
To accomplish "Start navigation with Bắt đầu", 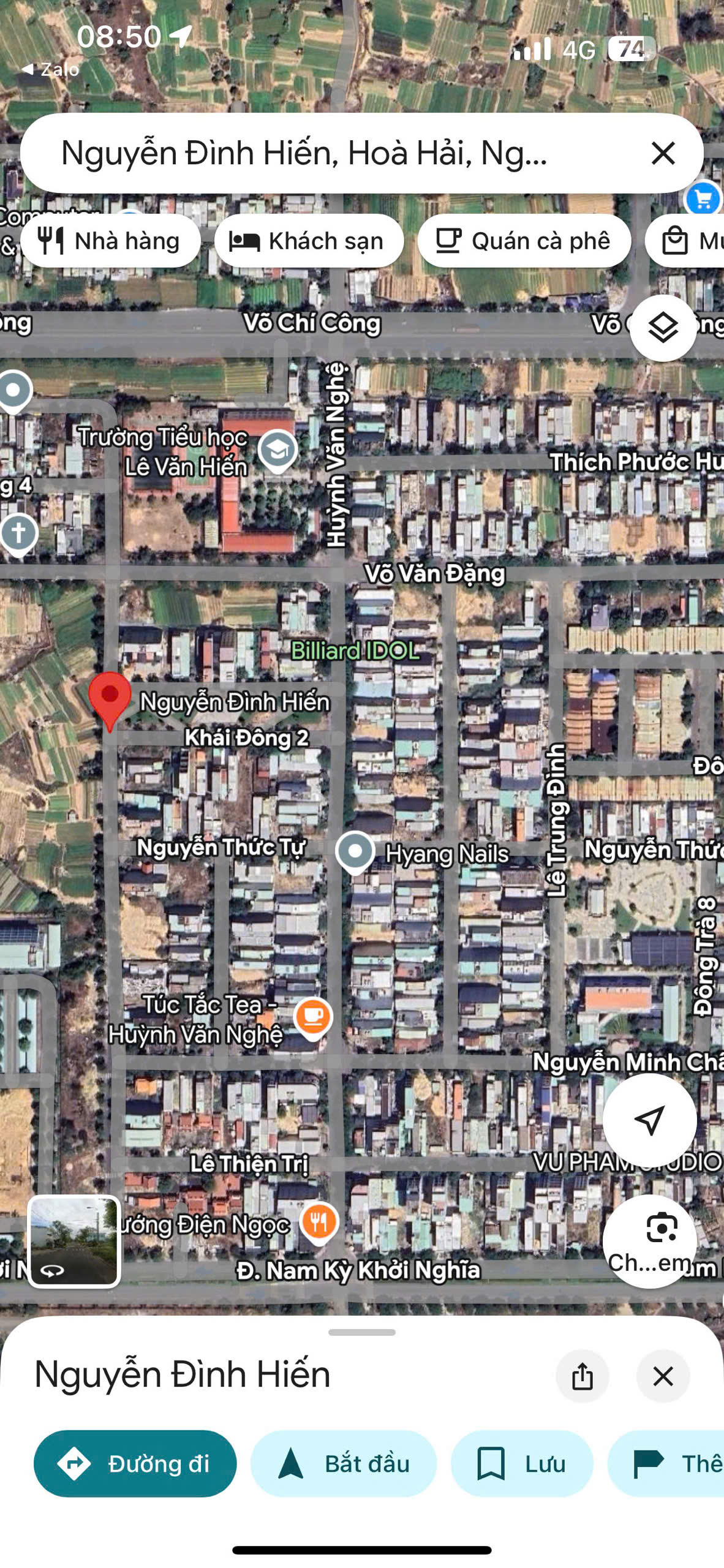I will 344,1464.
